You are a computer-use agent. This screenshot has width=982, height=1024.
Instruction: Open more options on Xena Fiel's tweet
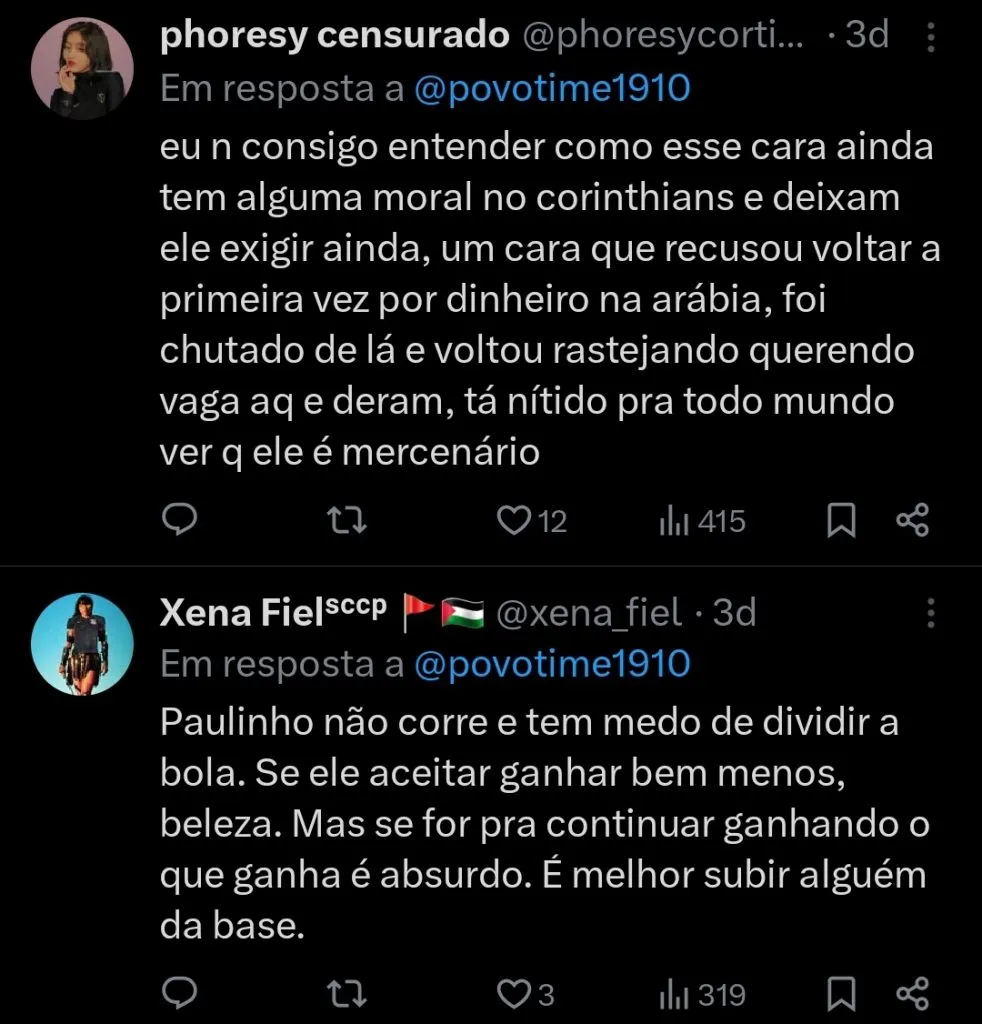[930, 613]
